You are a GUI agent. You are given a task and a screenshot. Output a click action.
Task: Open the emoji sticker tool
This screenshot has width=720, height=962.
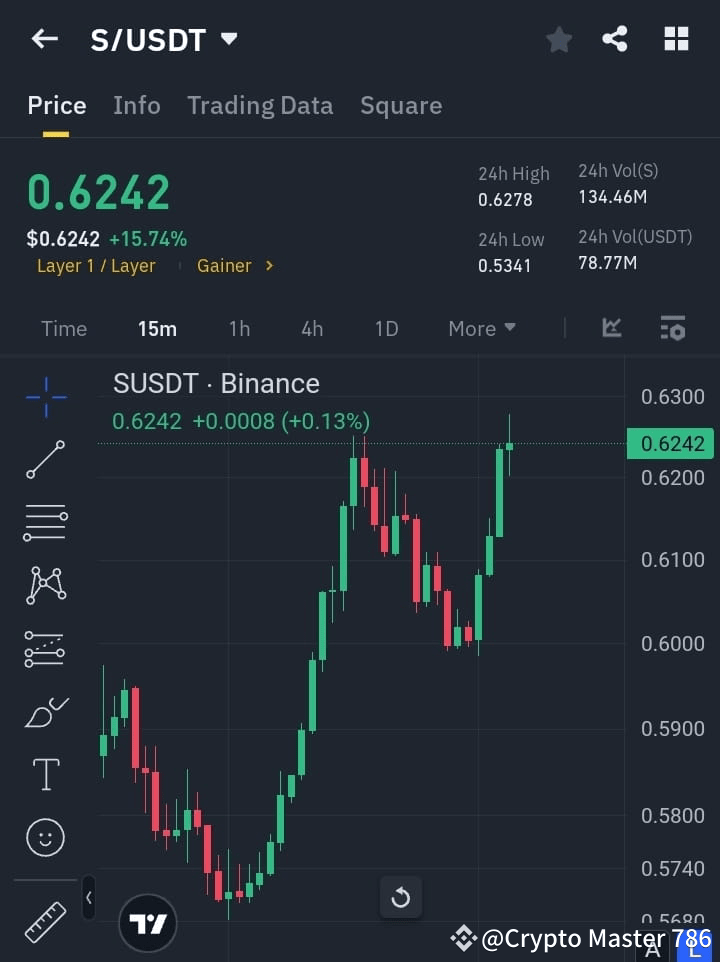45,837
